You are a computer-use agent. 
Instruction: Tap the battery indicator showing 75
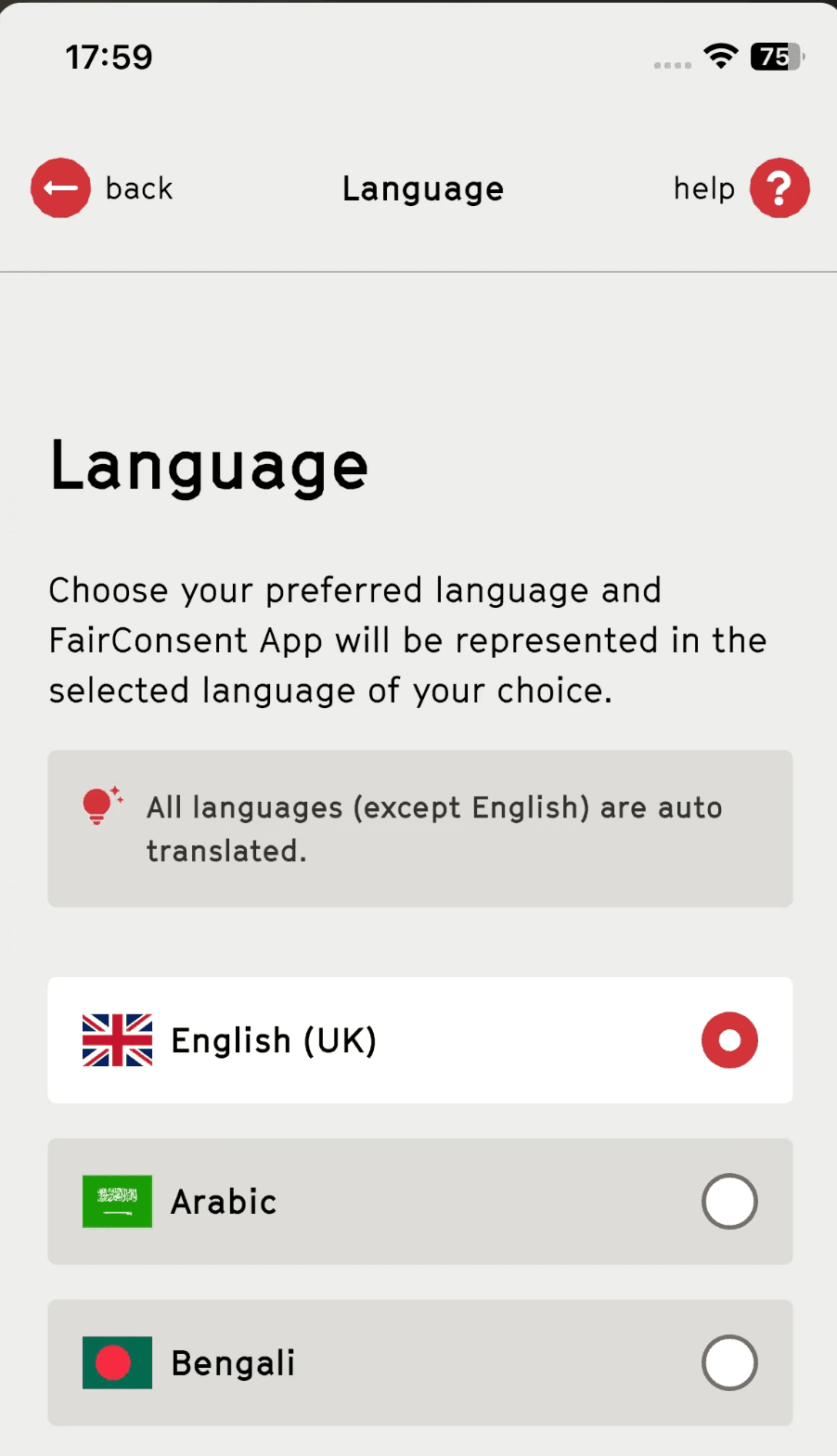773,57
